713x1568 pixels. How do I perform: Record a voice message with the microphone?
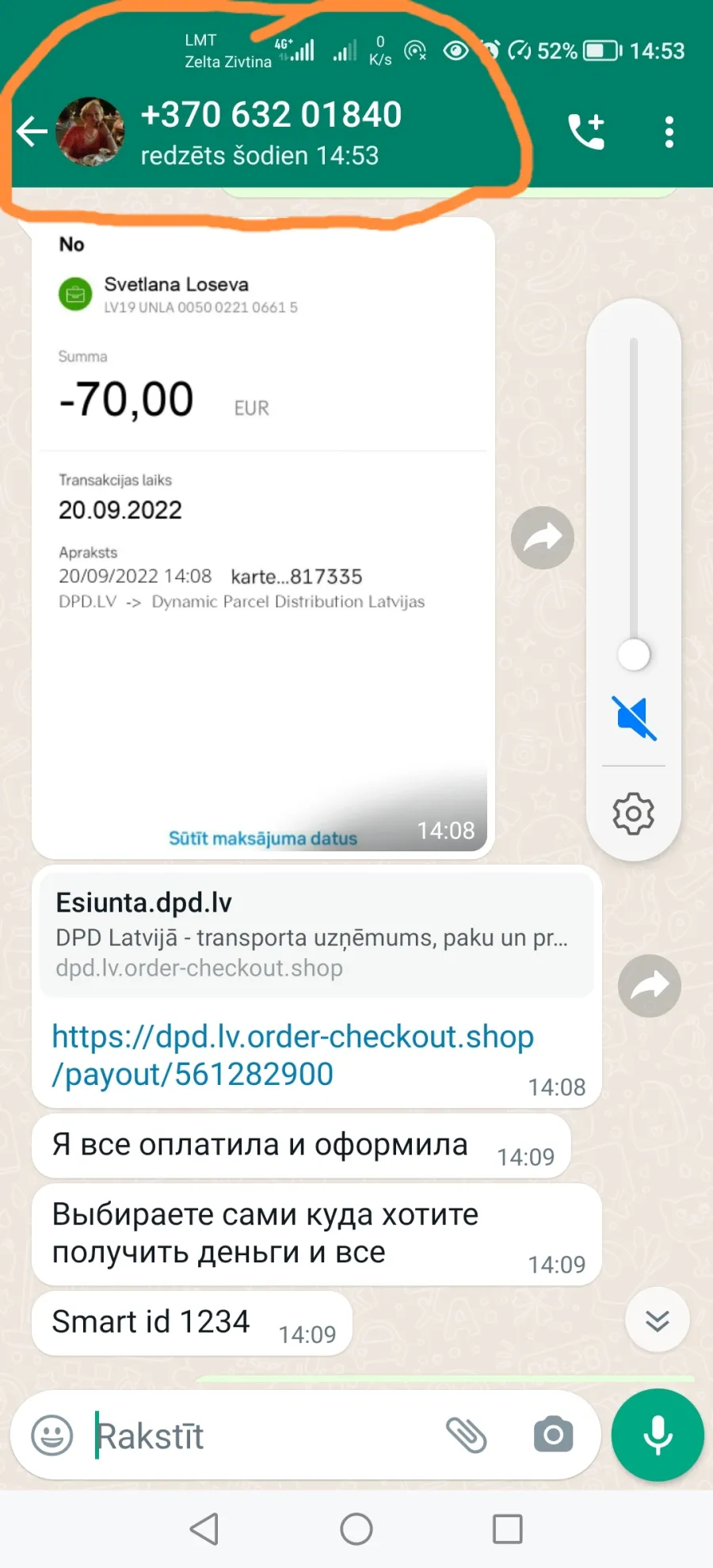click(x=658, y=1435)
